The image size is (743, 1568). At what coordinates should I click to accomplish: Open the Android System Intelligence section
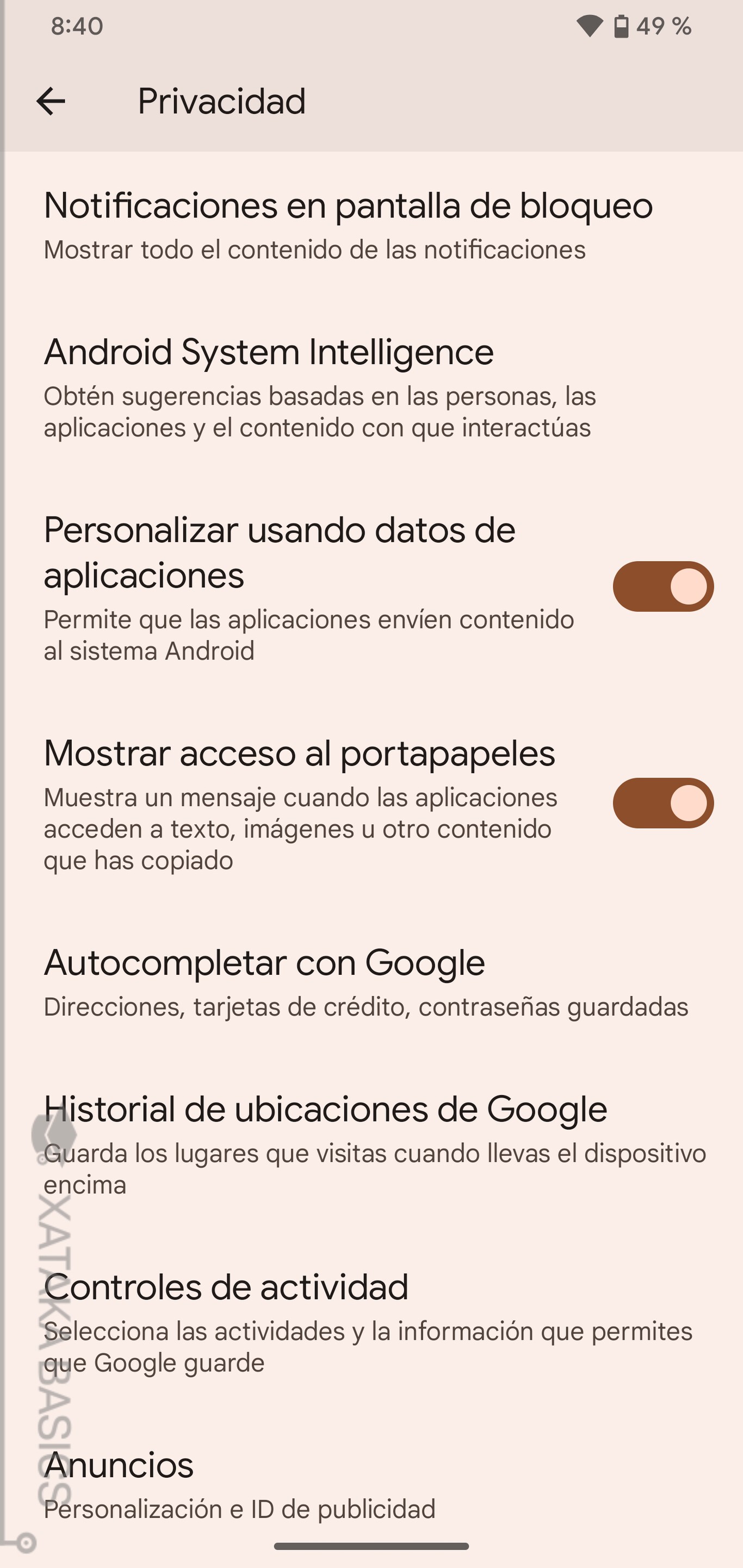pyautogui.click(x=268, y=352)
